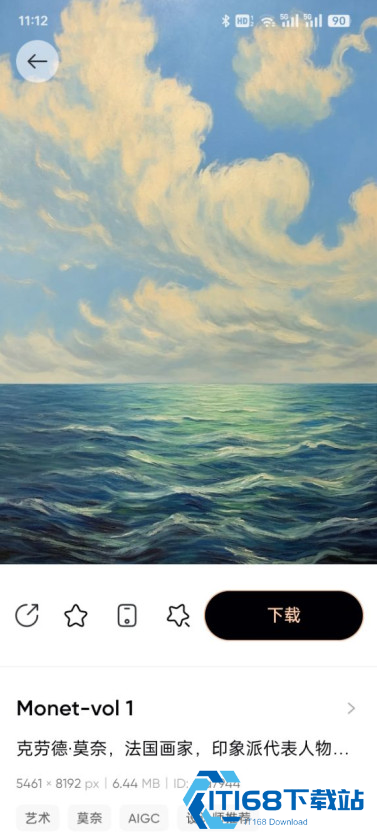
Task: Tap the 下载 download button
Action: click(x=284, y=615)
